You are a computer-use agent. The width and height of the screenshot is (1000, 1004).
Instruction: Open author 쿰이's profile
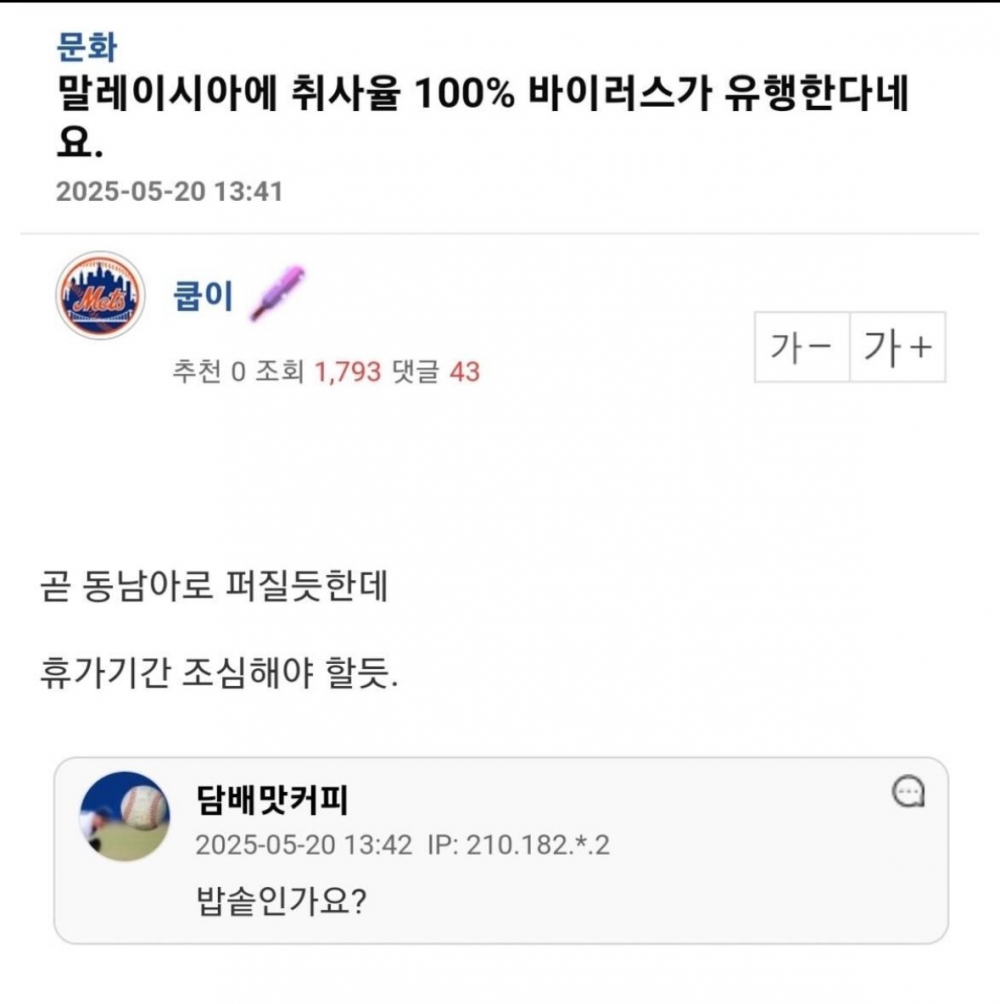pos(203,296)
